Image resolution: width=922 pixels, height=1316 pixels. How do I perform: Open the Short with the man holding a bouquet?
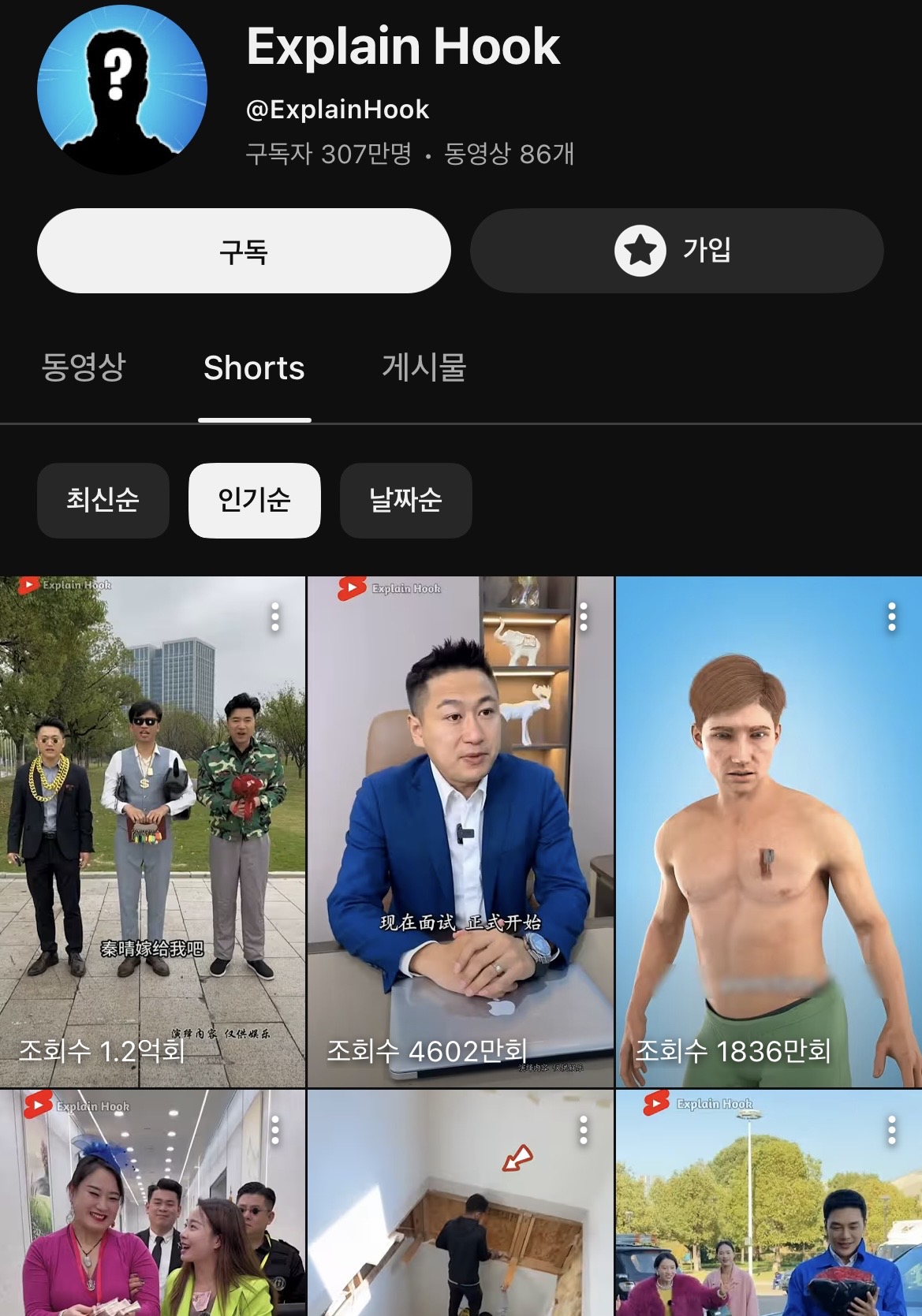pyautogui.click(x=768, y=1214)
